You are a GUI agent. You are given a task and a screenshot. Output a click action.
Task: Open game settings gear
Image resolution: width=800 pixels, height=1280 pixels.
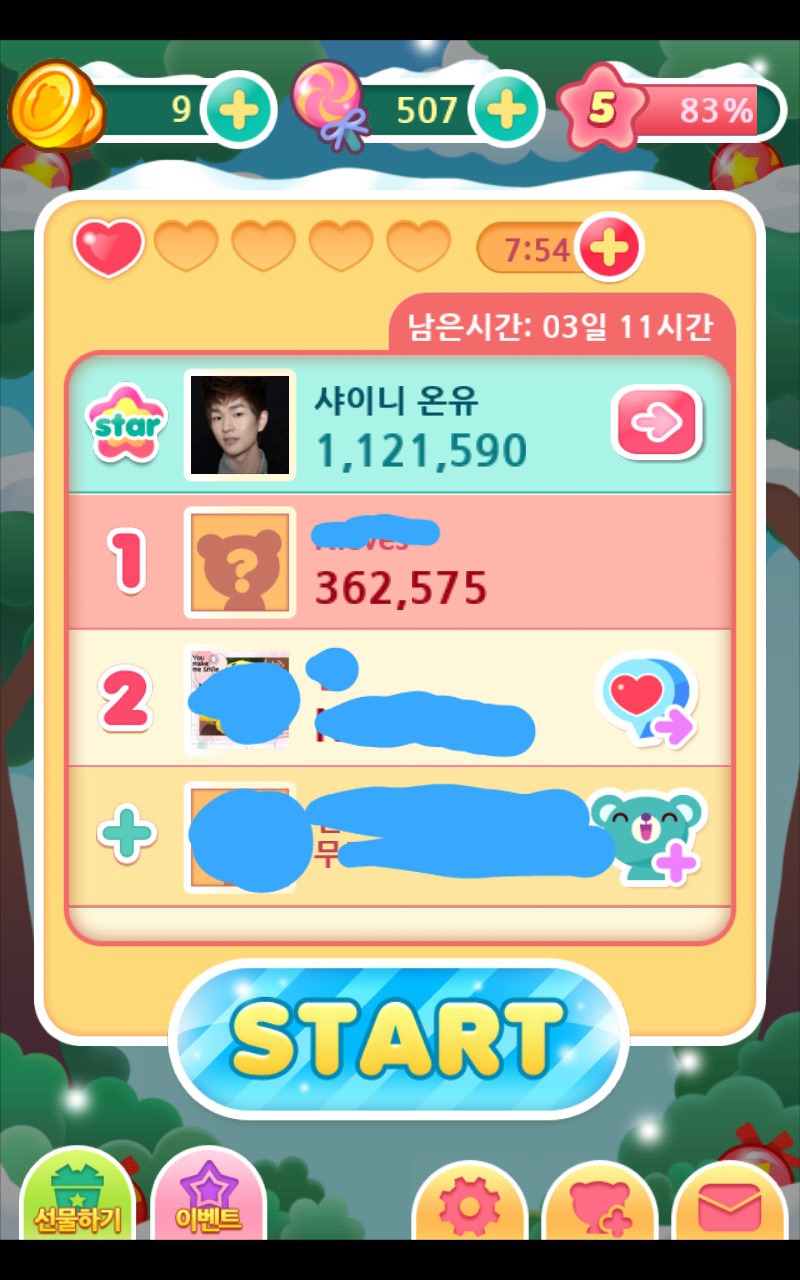[469, 1207]
